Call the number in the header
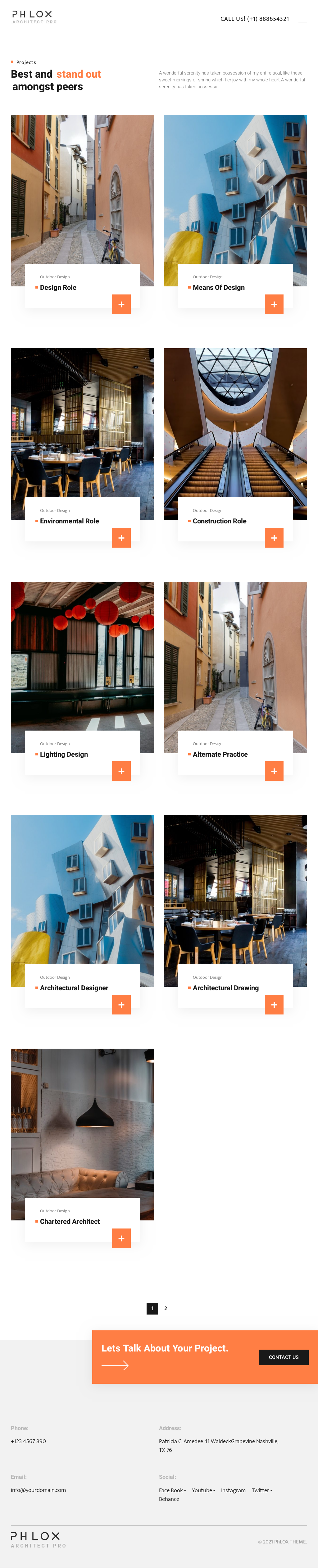Image resolution: width=318 pixels, height=1568 pixels. point(254,19)
